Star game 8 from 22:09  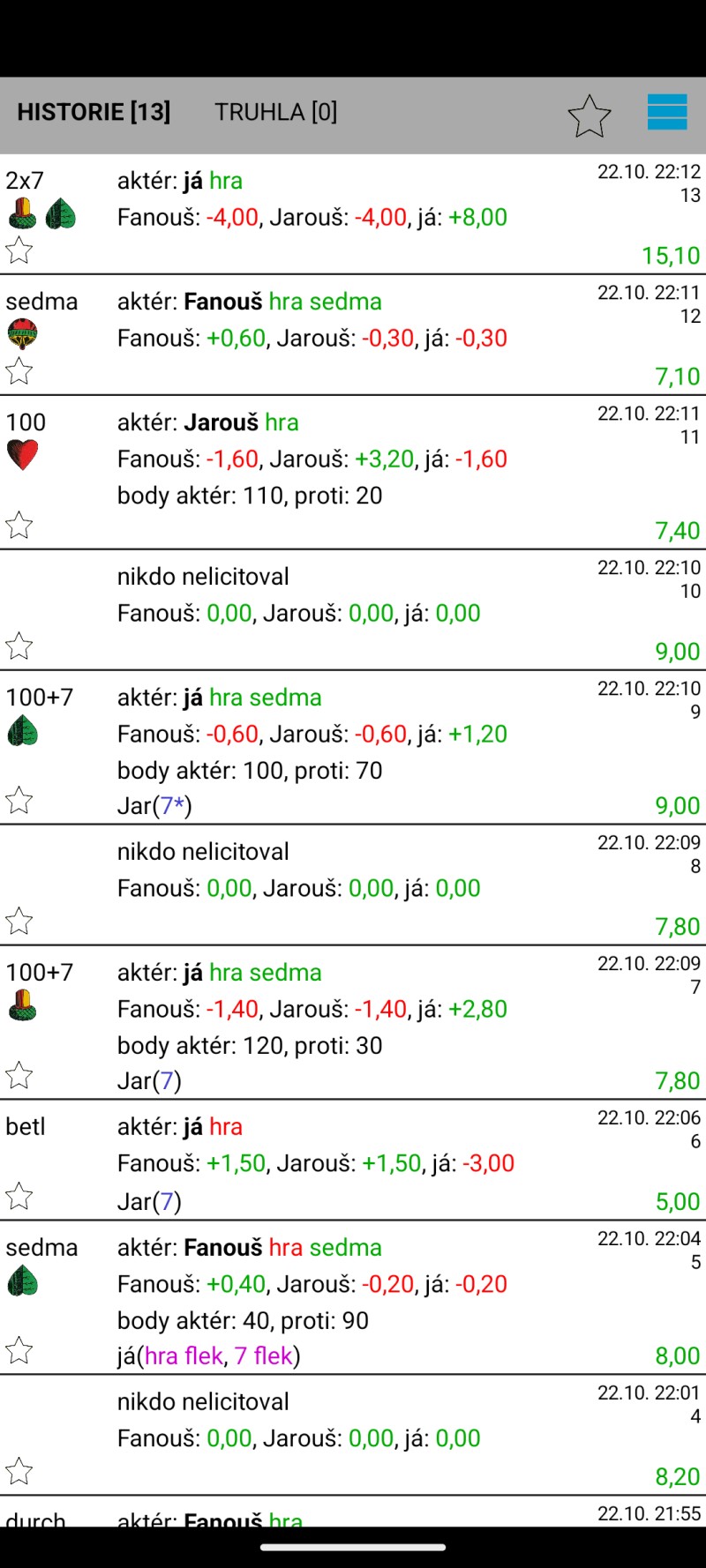[x=19, y=922]
